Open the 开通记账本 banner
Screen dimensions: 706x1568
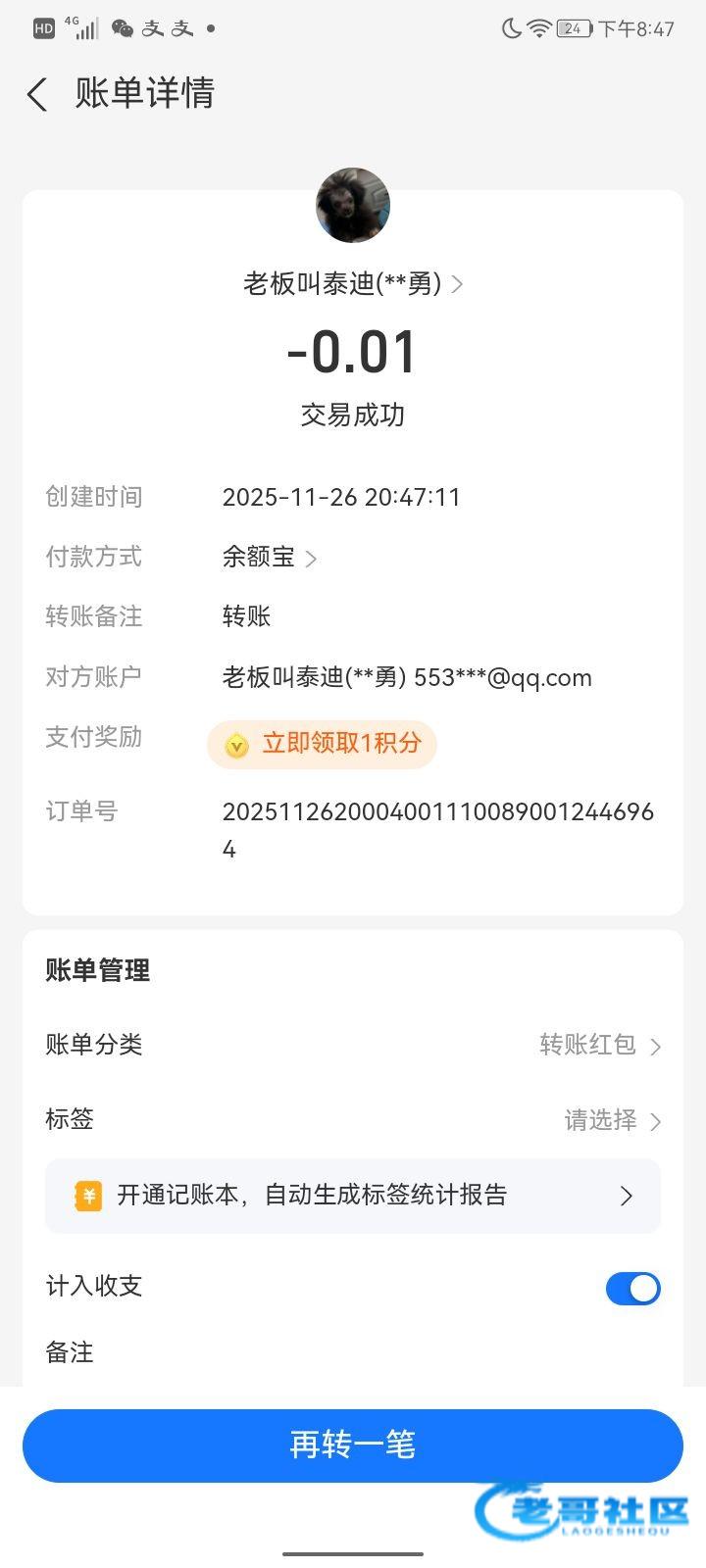pyautogui.click(x=353, y=1196)
